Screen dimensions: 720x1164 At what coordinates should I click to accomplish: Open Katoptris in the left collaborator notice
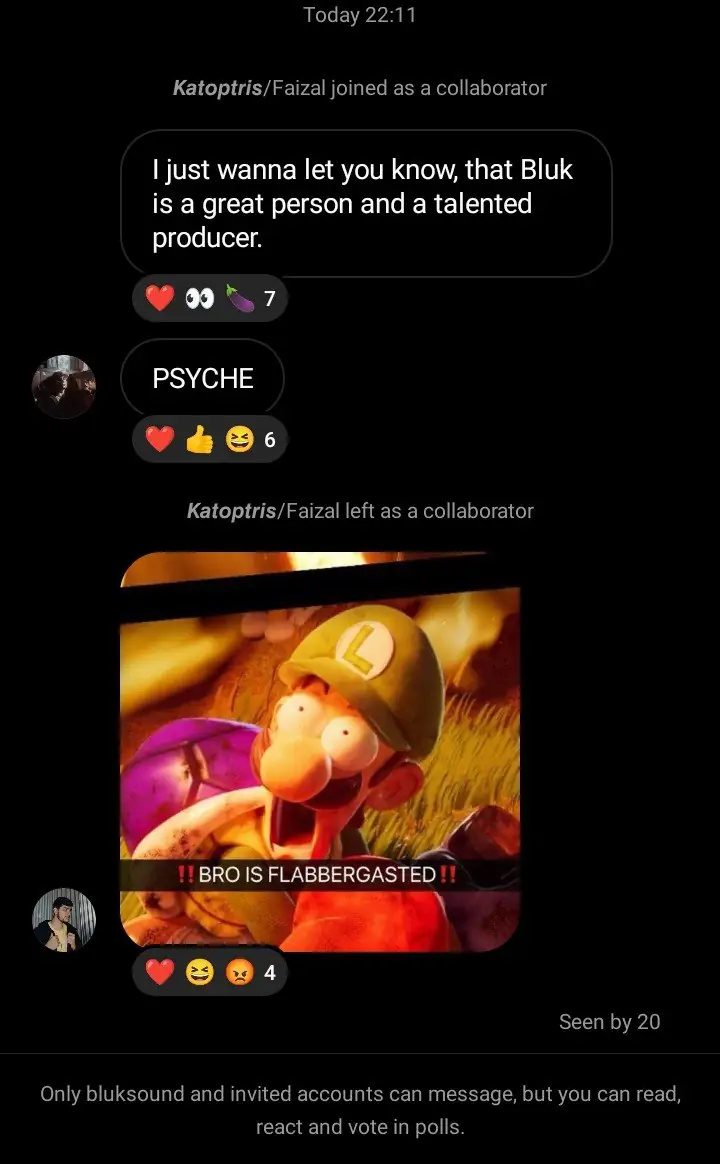pos(231,511)
